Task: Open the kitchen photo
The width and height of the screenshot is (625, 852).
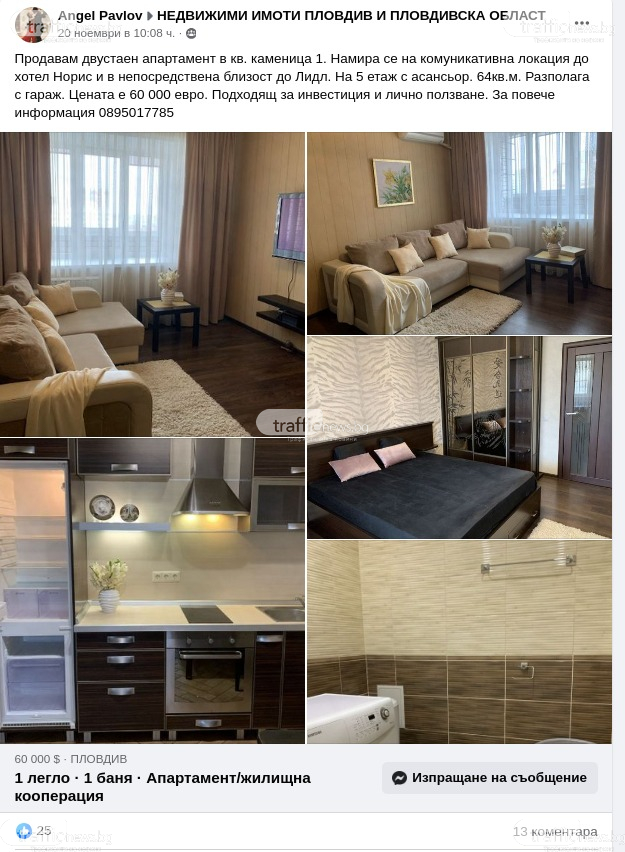Action: (x=152, y=590)
